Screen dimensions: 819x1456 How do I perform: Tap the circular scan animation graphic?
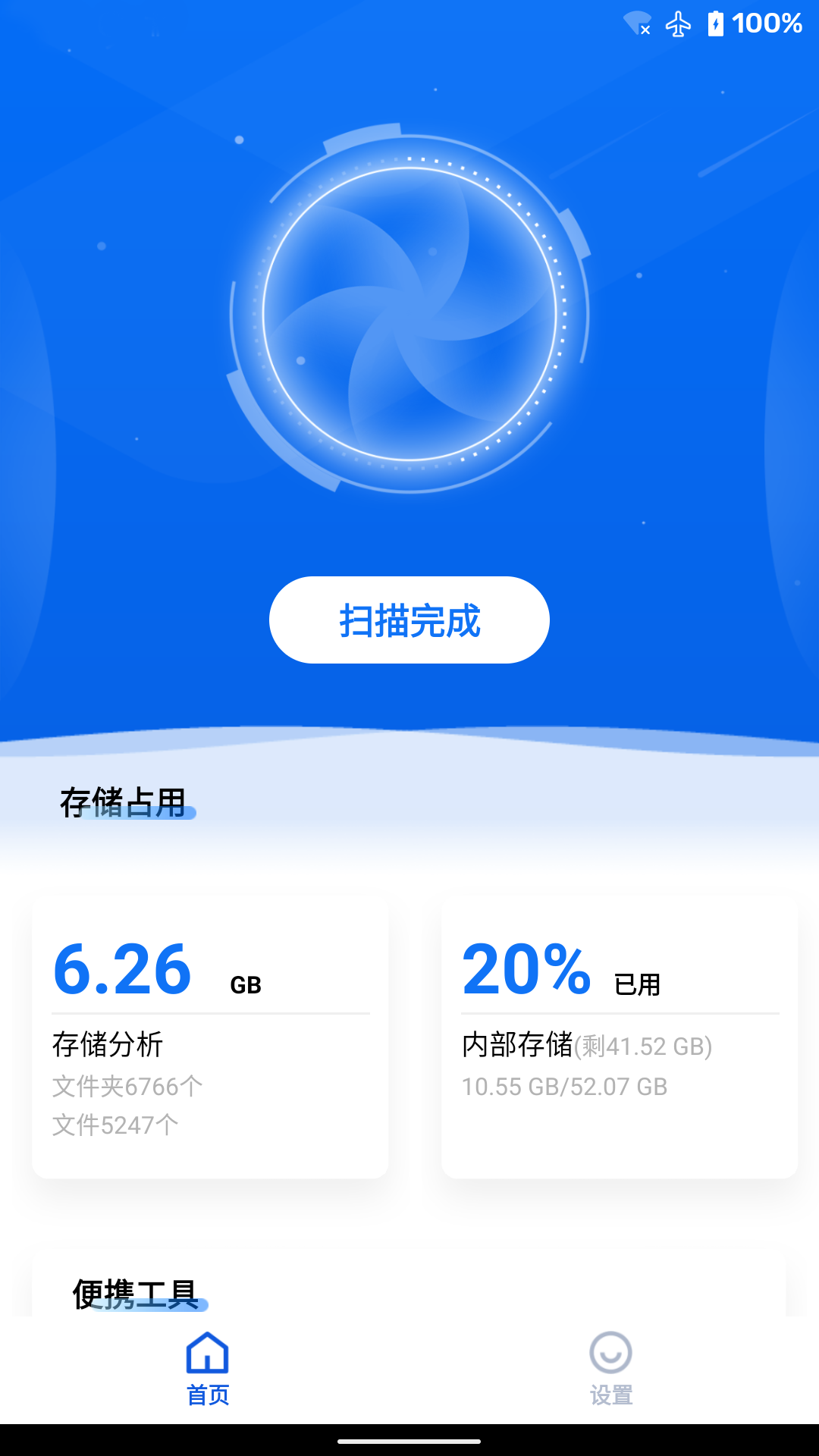pos(409,315)
